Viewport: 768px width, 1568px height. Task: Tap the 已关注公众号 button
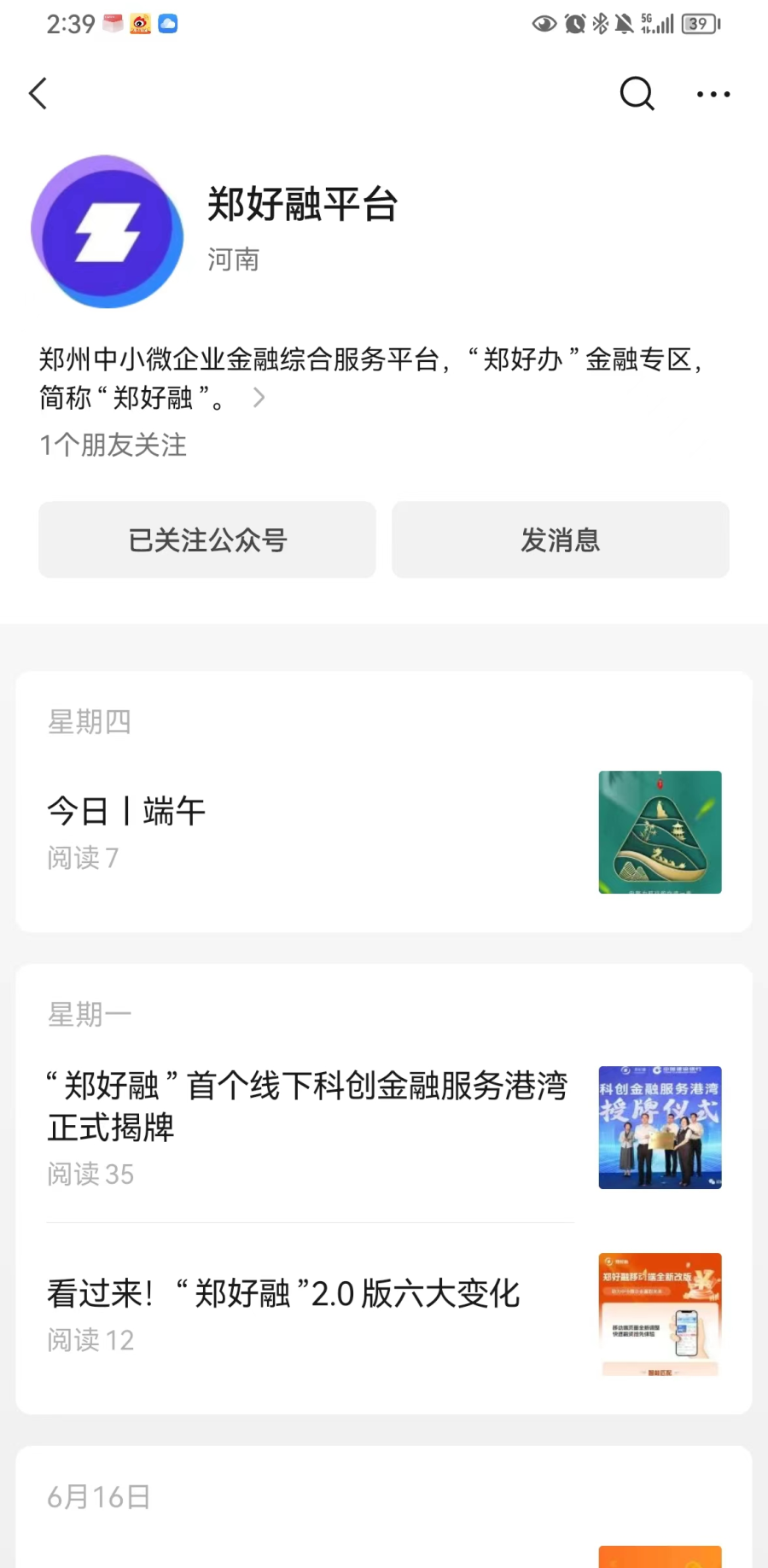click(x=207, y=540)
